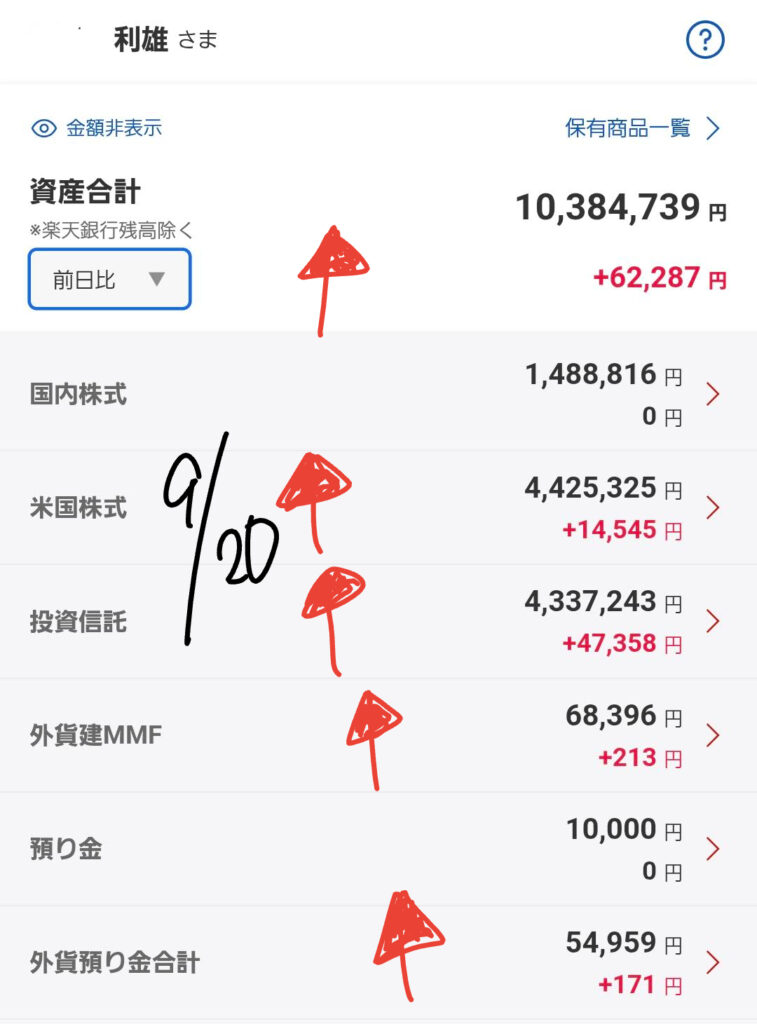This screenshot has height=1024, width=757.
Task: Open the 保有商品一覧 holdings list
Action: (642, 128)
